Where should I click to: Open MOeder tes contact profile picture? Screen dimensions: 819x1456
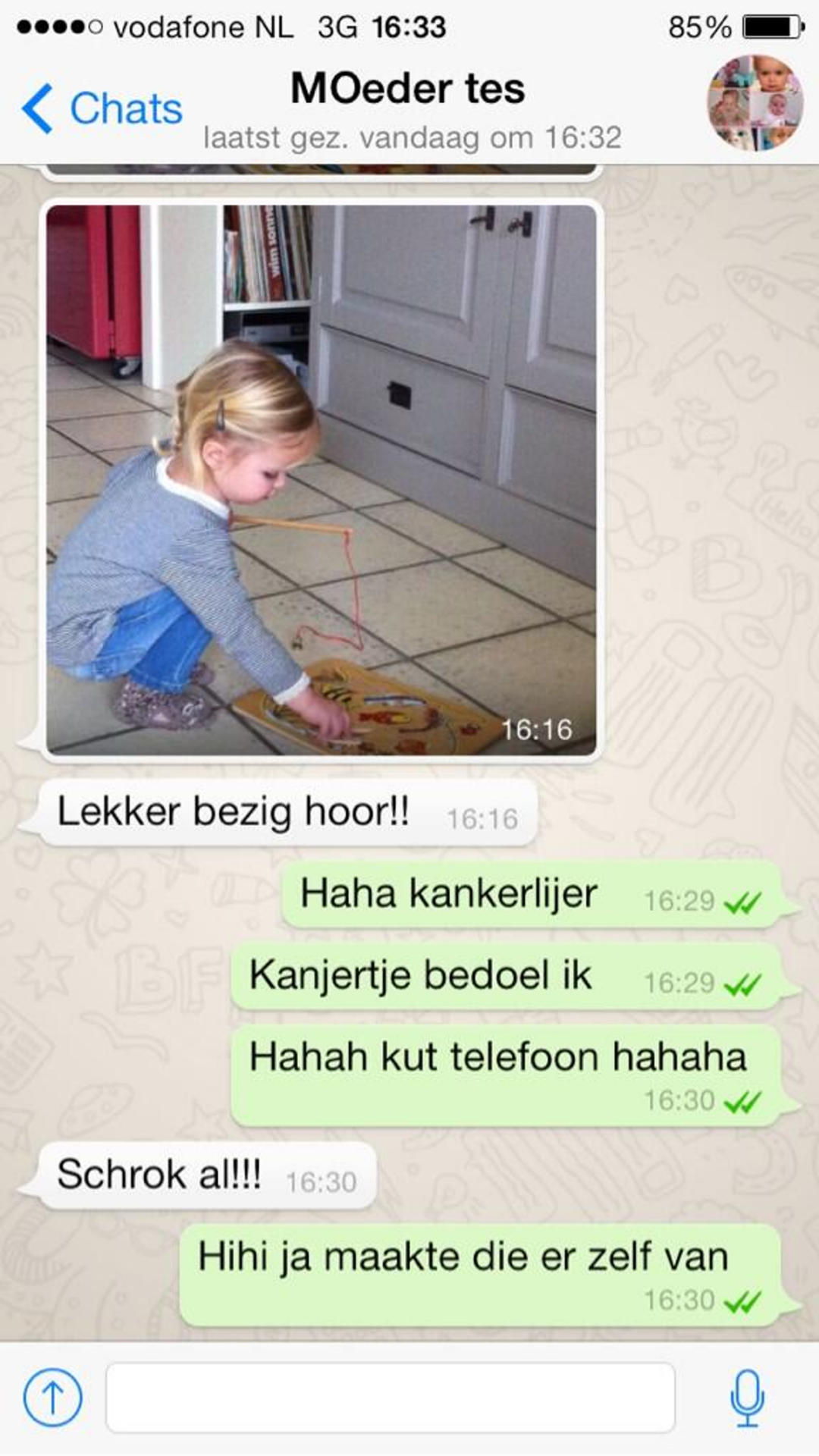(x=755, y=102)
